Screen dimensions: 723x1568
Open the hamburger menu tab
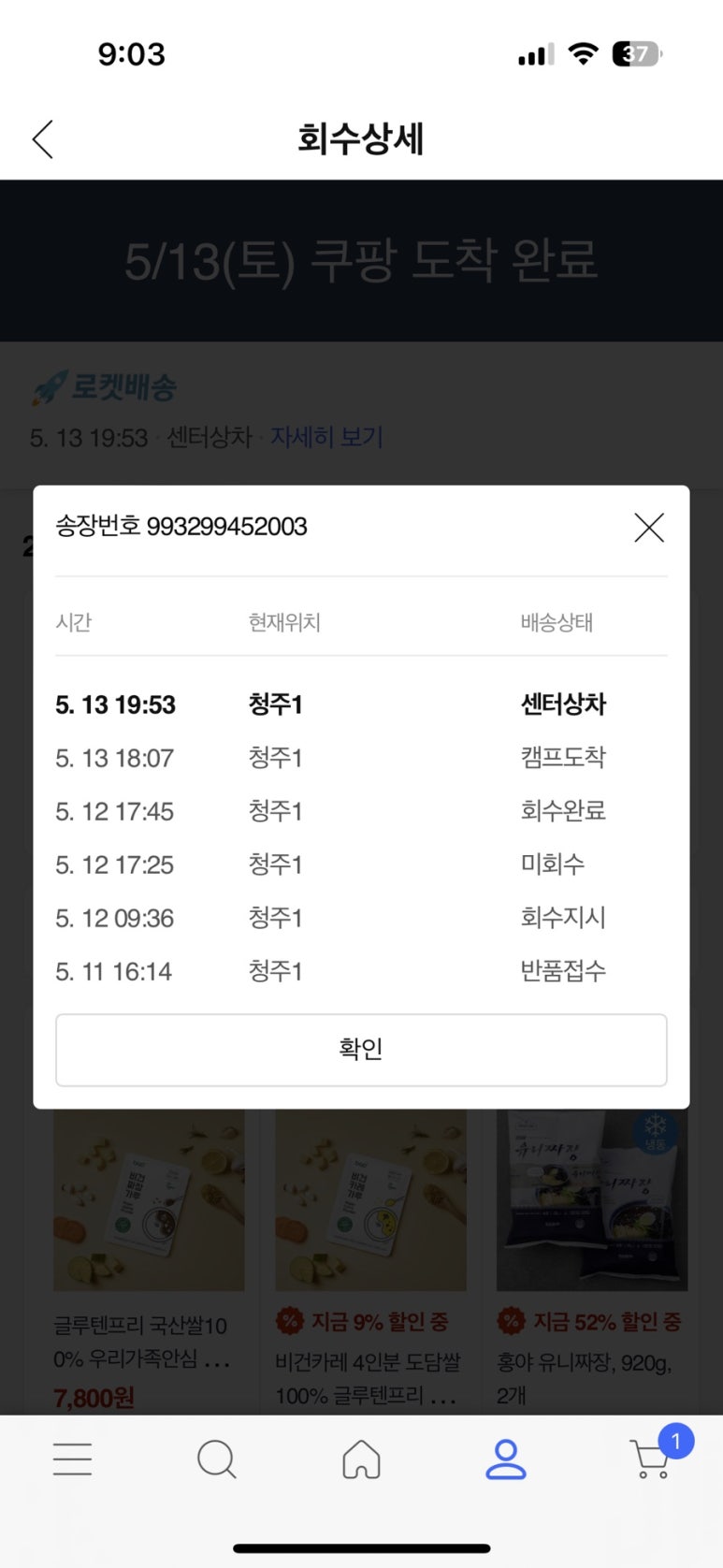click(72, 1459)
